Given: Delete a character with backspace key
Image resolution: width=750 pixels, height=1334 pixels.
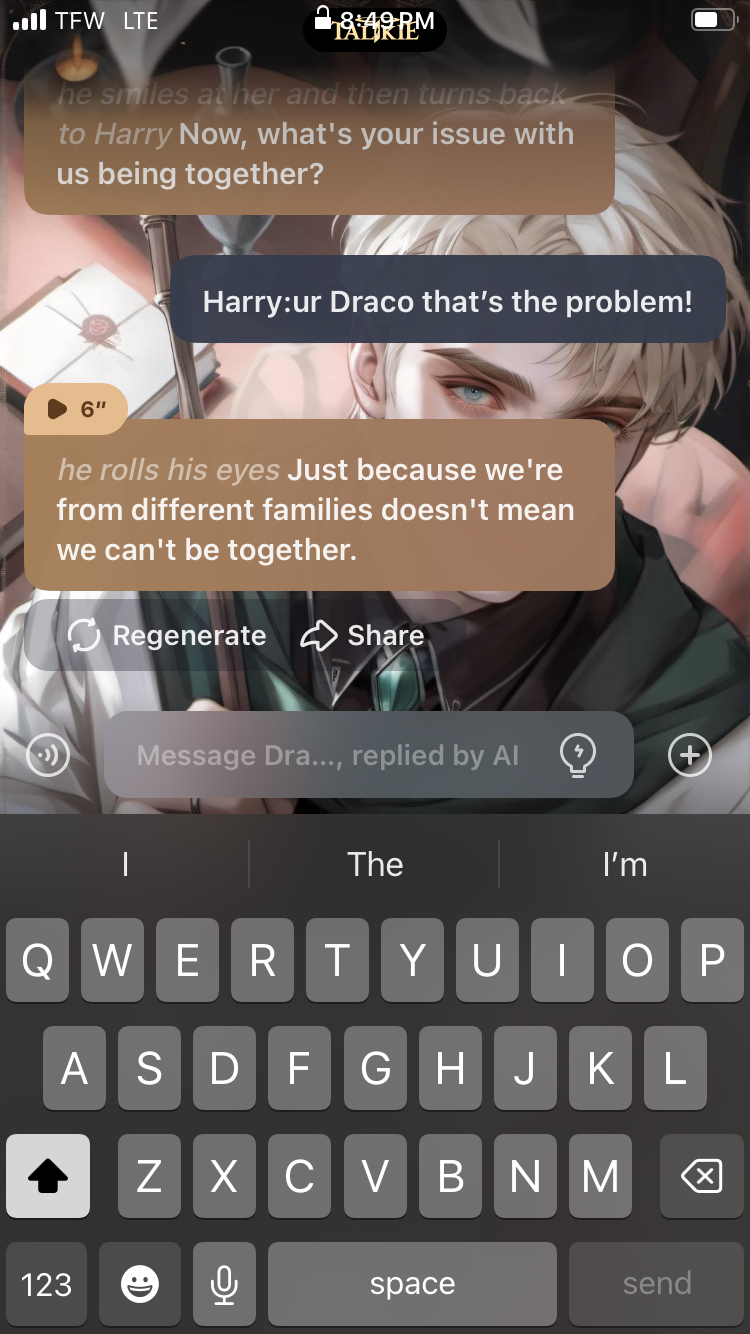Looking at the screenshot, I should click(701, 1176).
